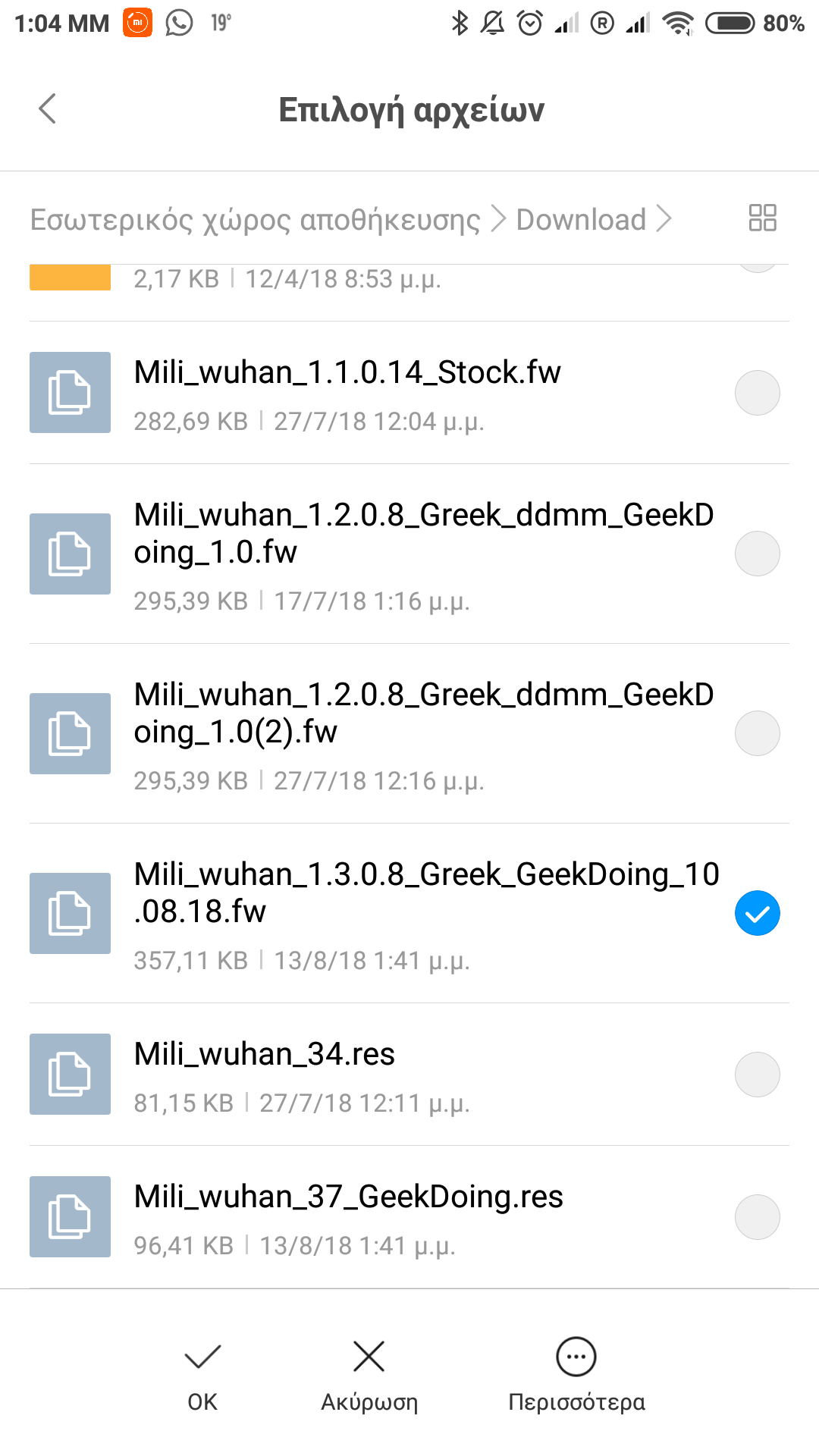Select the GeekDoing_1.0(2).fw file checkbox
Screen dimensions: 819x1456
757,733
